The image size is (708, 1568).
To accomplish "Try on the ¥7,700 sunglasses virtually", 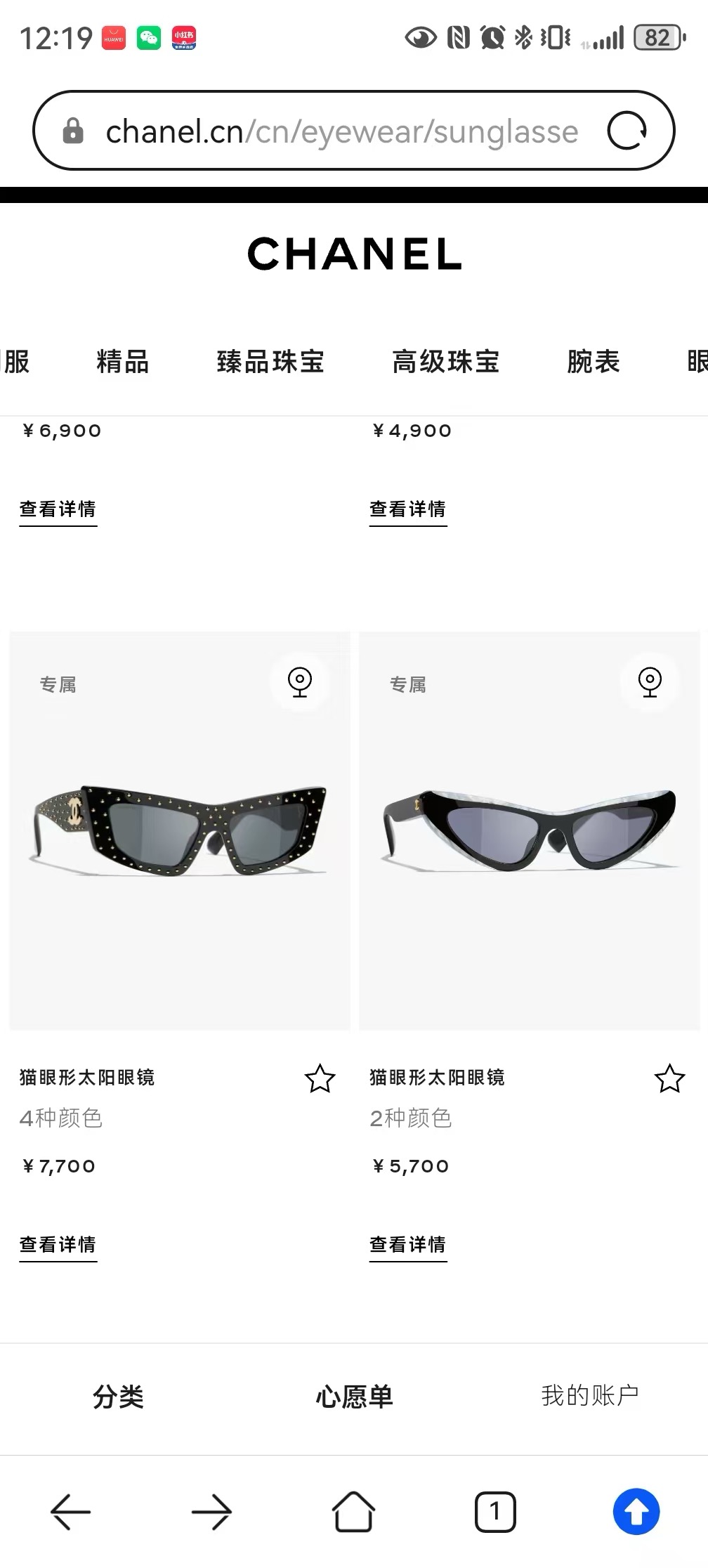I will coord(300,681).
